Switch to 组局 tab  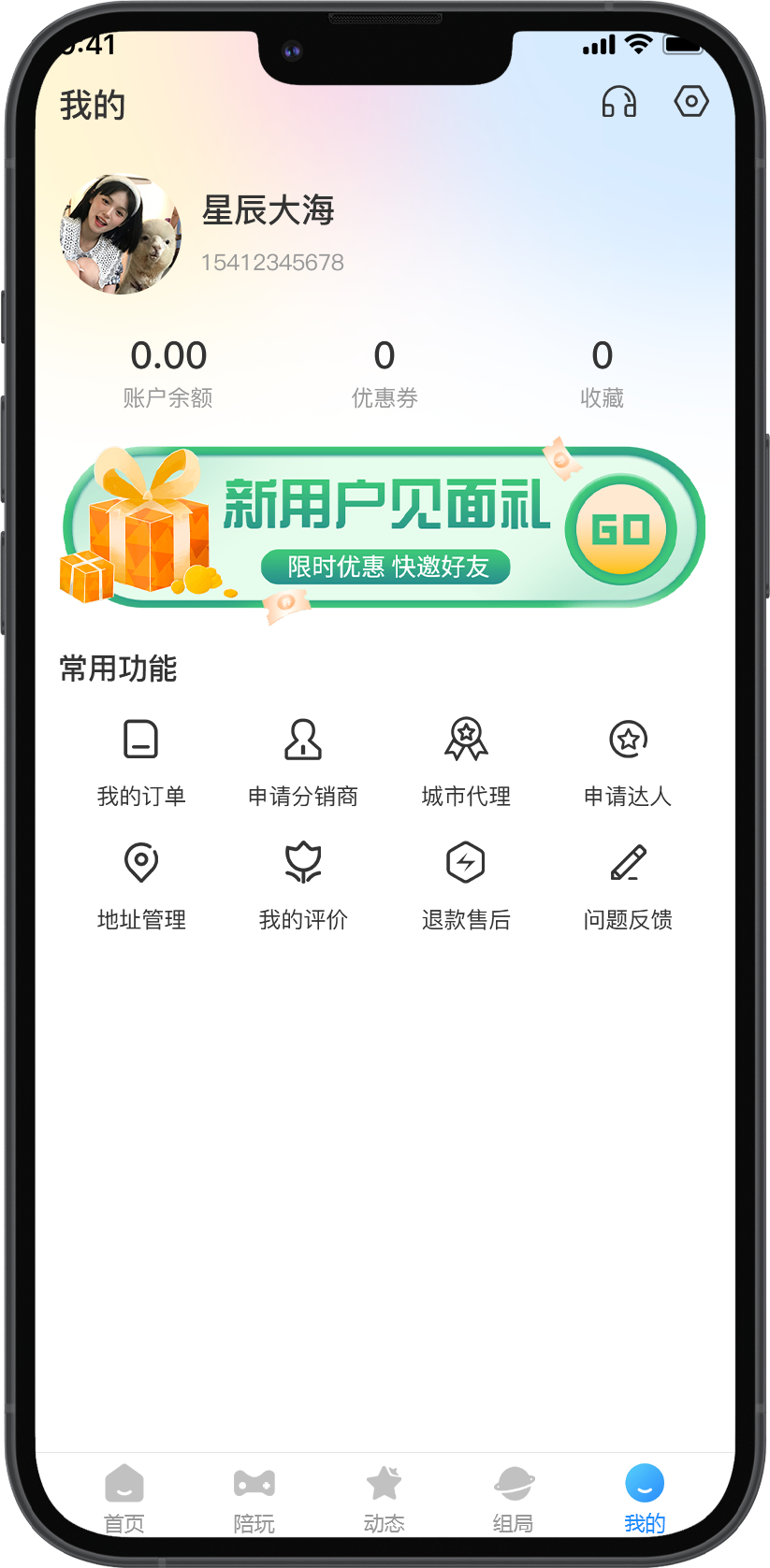click(514, 1497)
